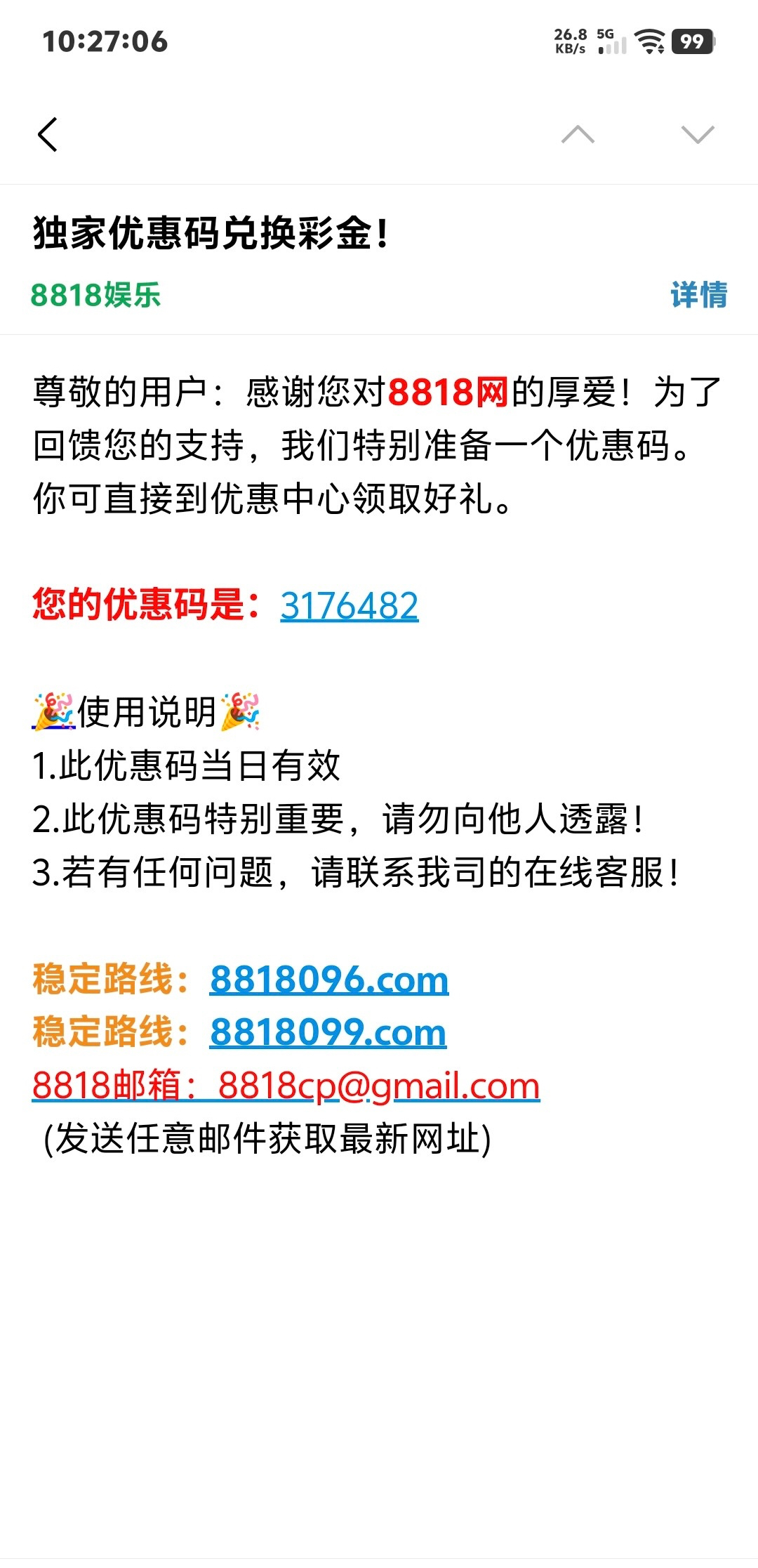
Task: Go back with the top-left arrow
Action: click(47, 134)
